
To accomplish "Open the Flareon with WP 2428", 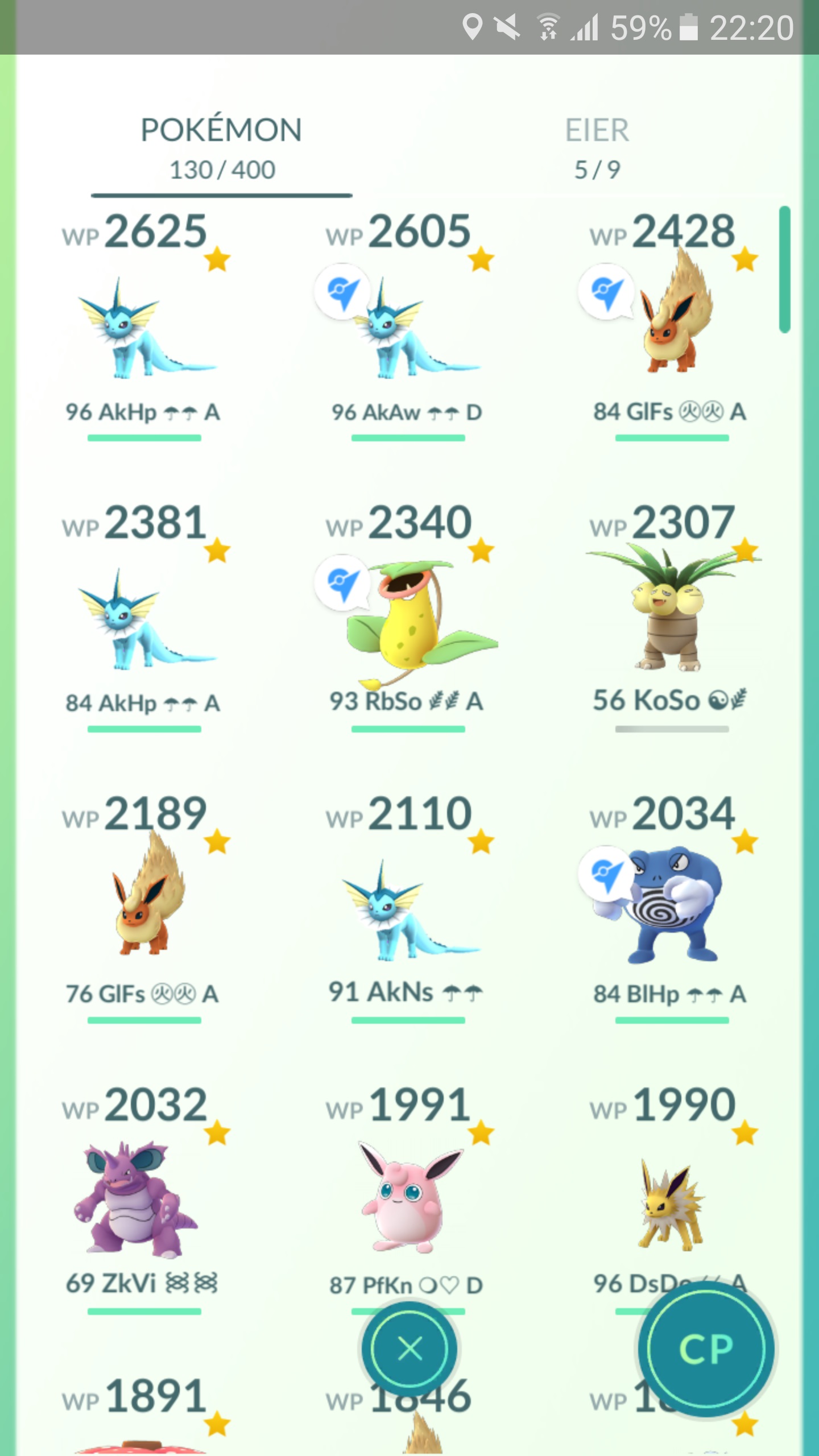I will coord(671,324).
